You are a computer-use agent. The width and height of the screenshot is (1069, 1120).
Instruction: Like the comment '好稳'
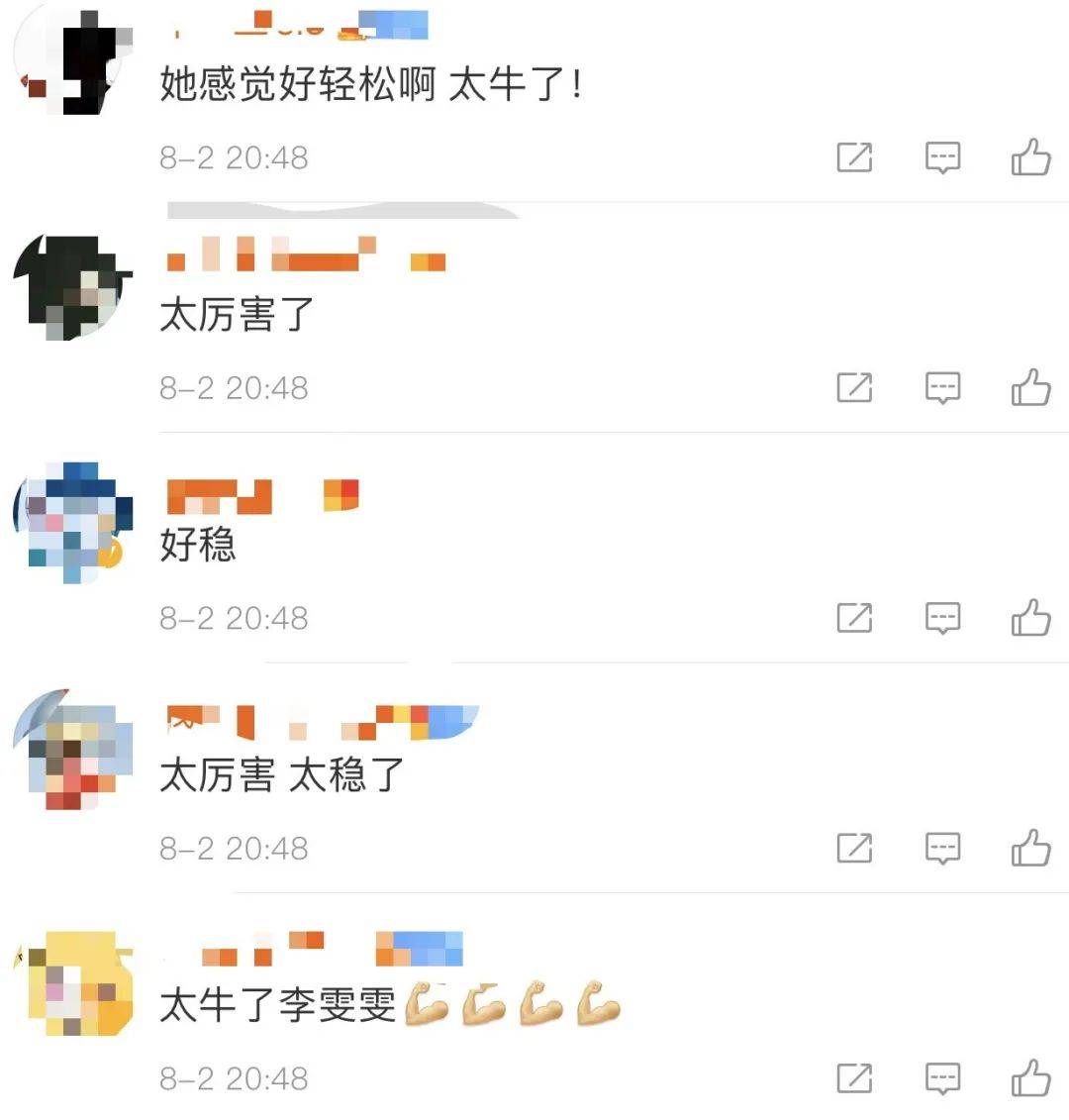click(1030, 618)
